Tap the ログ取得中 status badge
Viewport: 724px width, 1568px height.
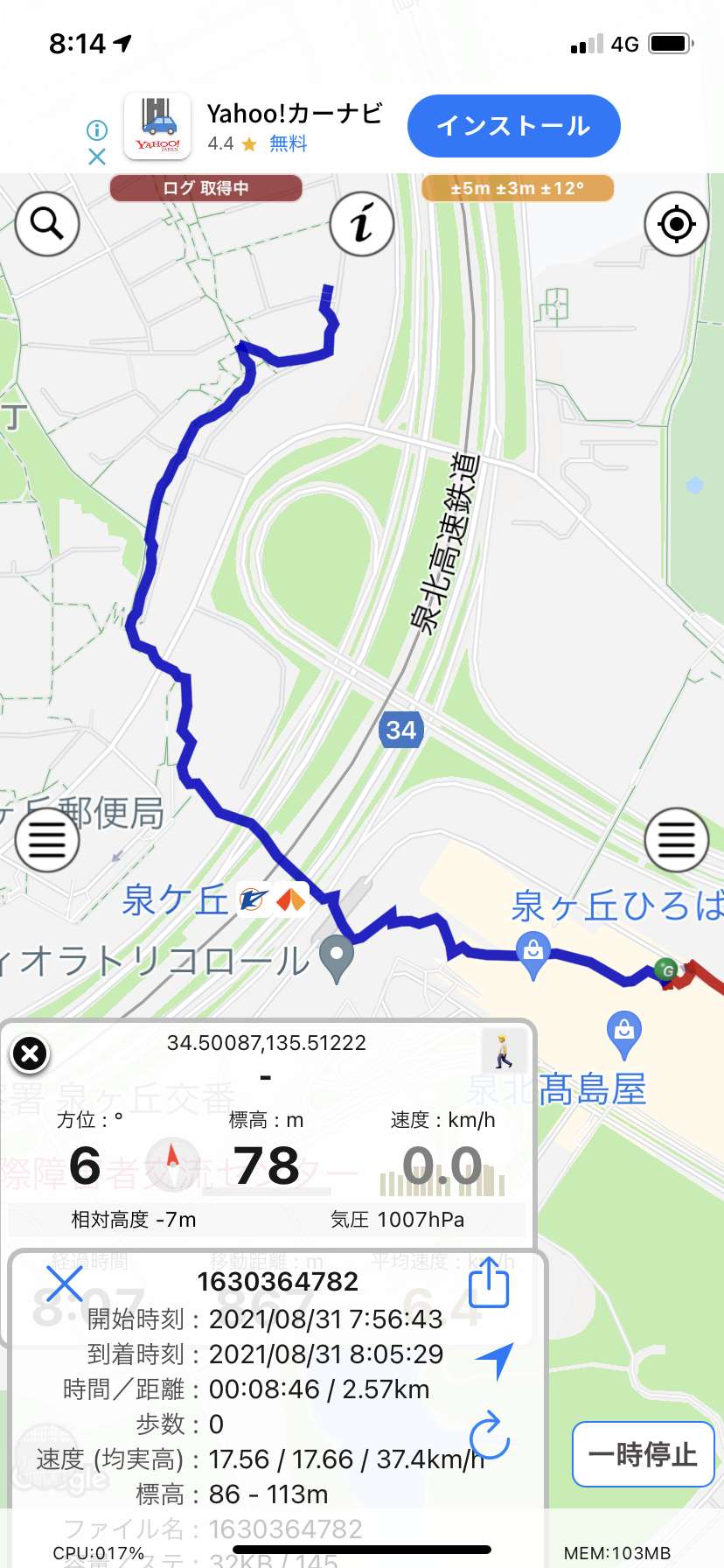click(x=206, y=188)
